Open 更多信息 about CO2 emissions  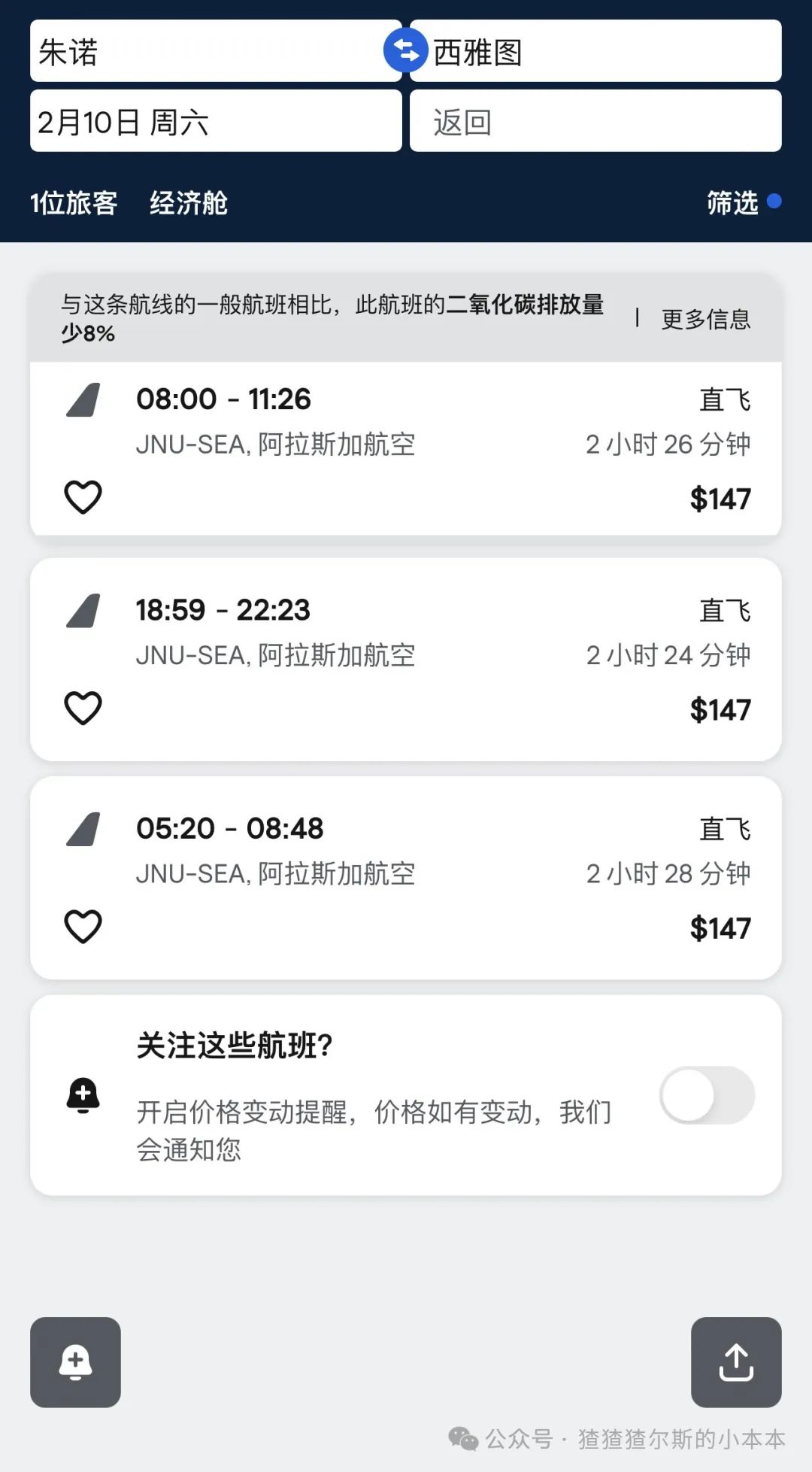pyautogui.click(x=706, y=319)
